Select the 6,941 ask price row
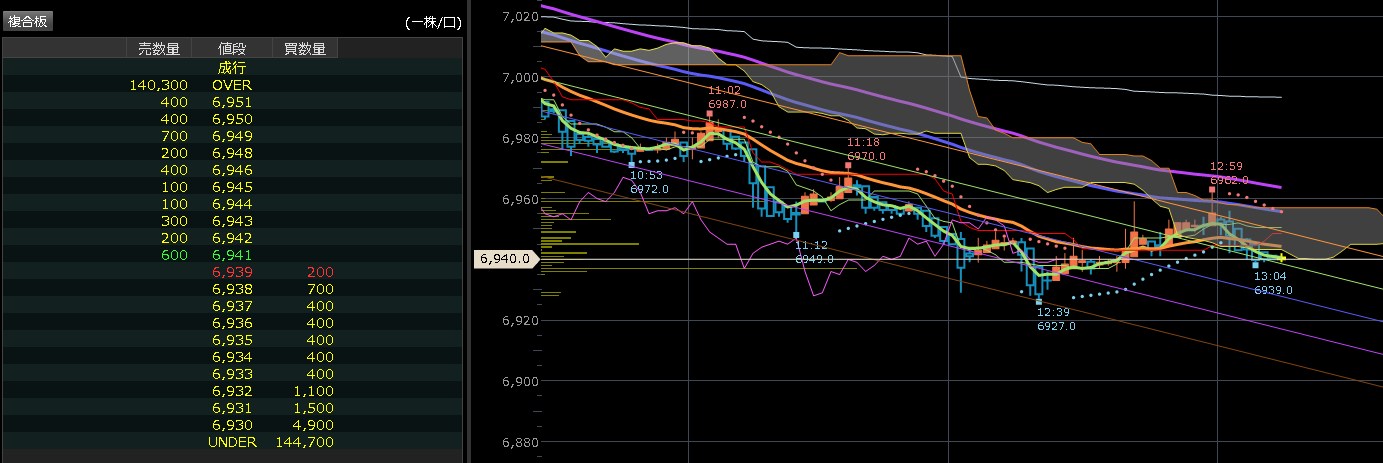 [x=232, y=255]
